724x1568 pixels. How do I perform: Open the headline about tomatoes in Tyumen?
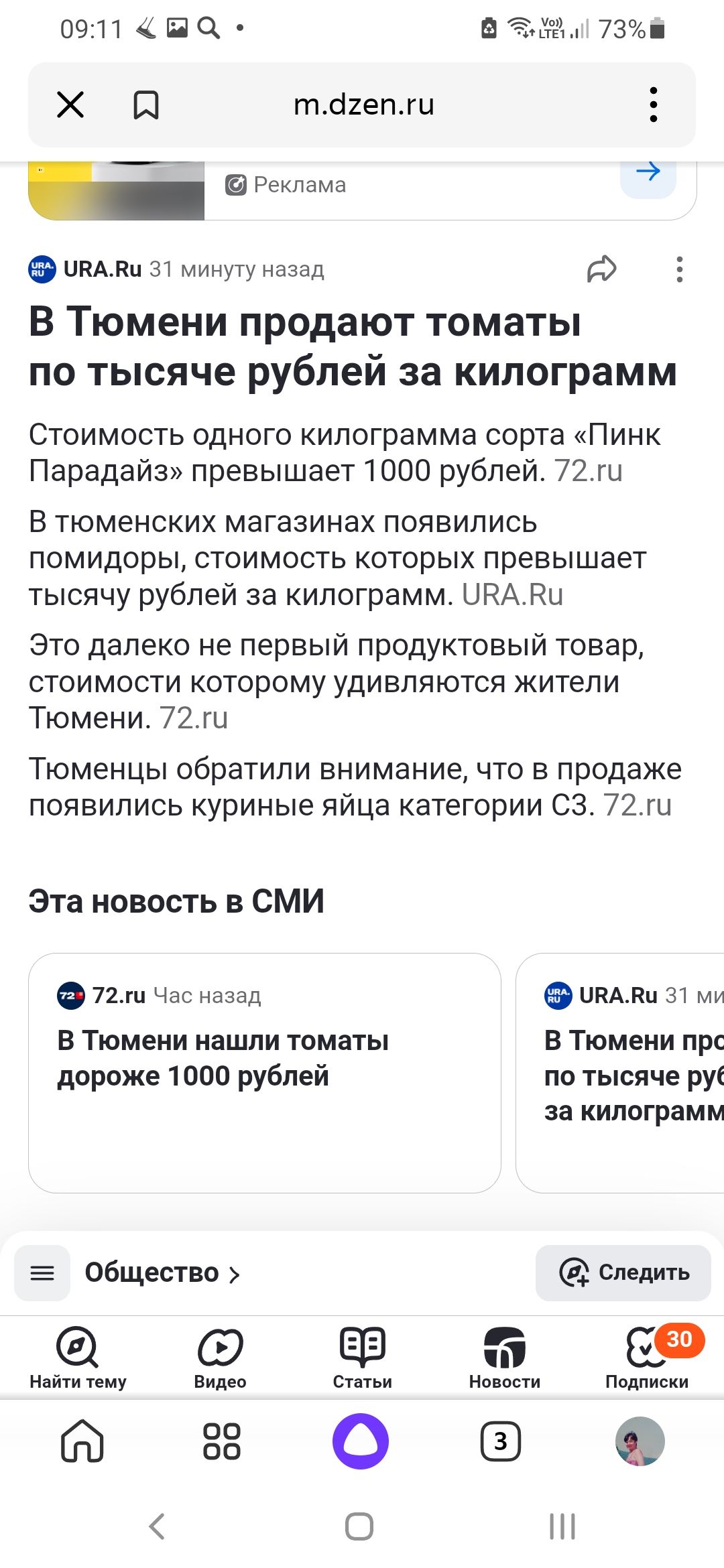pos(353,346)
